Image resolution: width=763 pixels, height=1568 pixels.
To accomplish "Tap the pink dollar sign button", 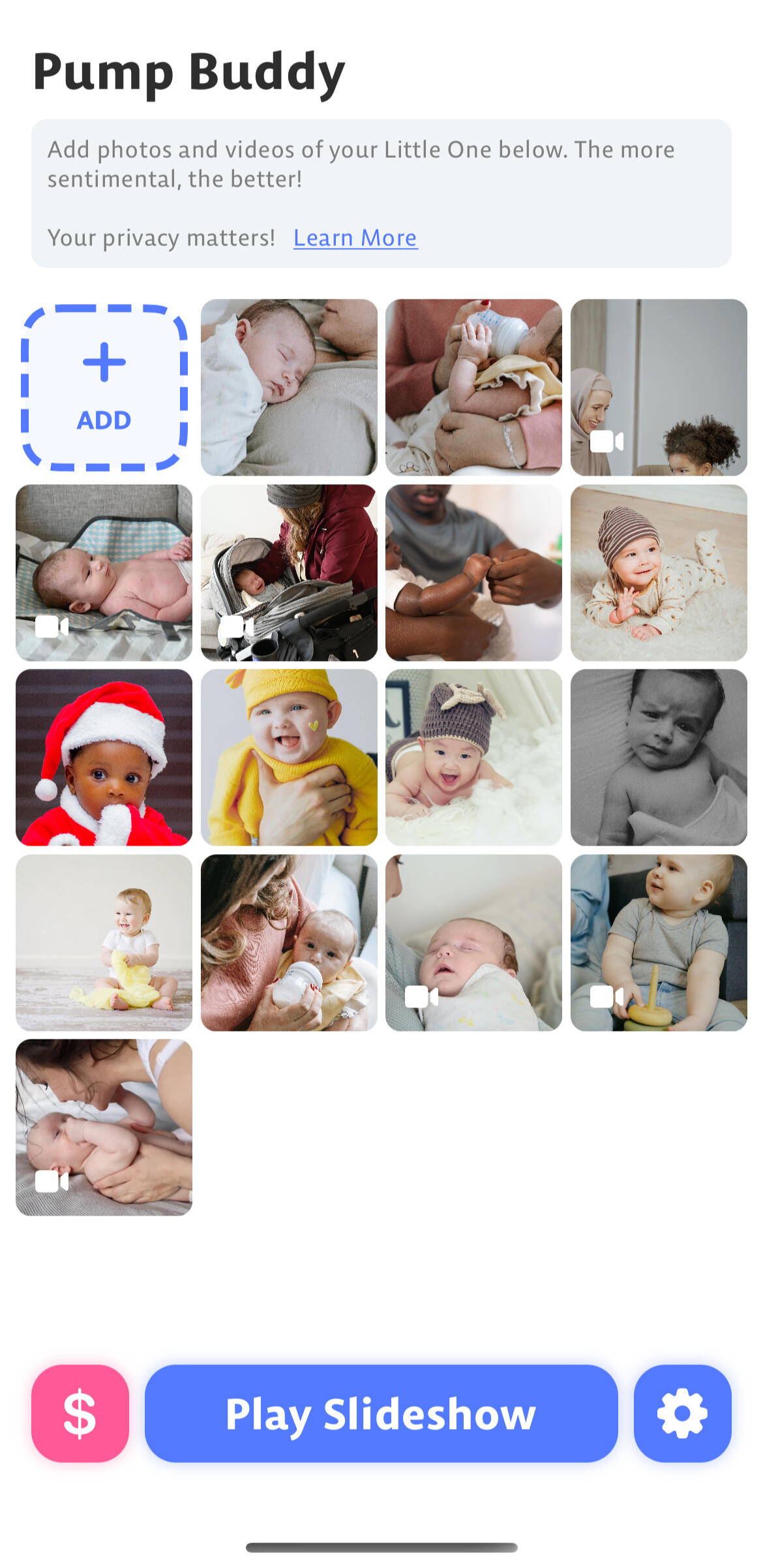I will pos(80,1413).
